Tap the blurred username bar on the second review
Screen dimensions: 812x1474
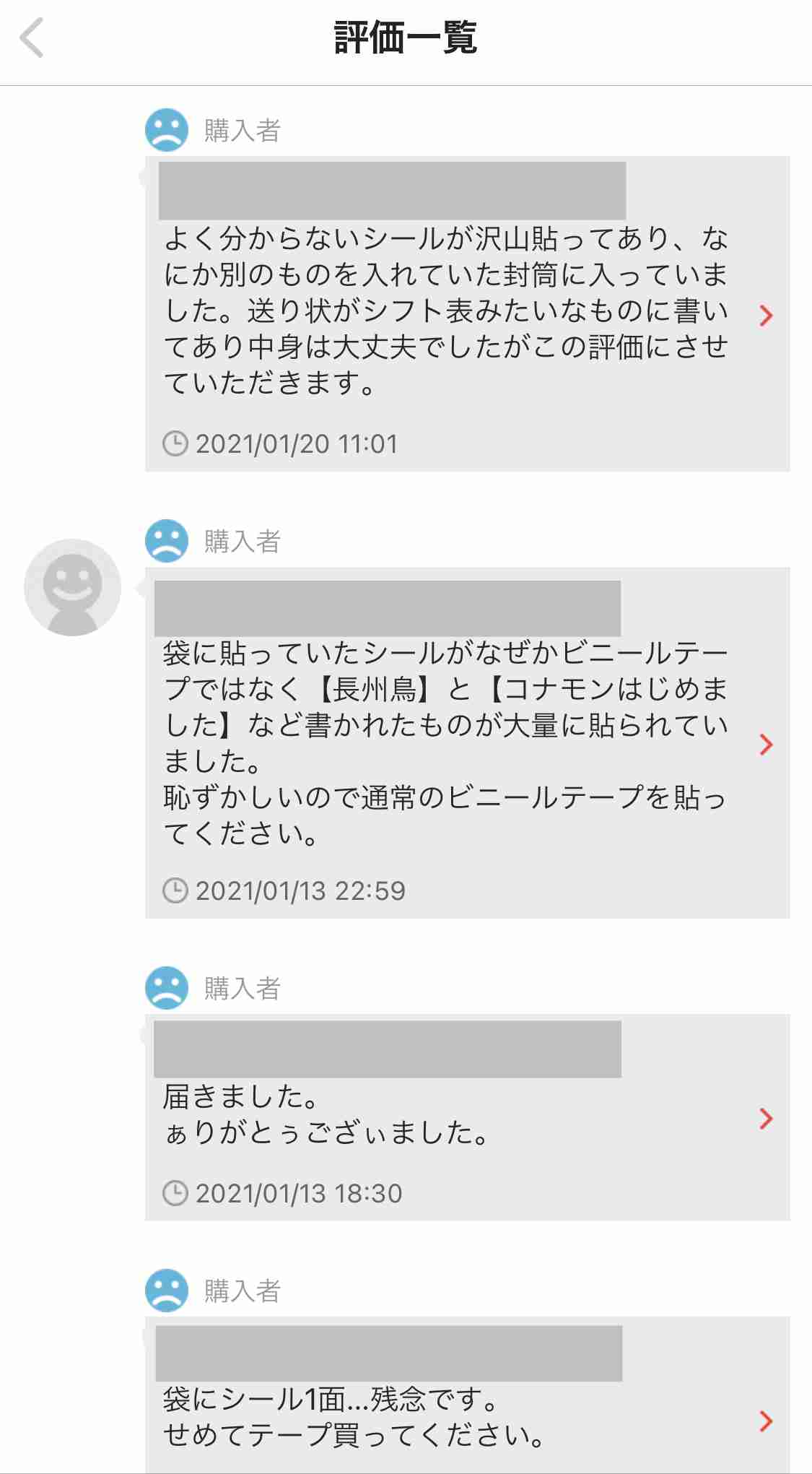[390, 607]
